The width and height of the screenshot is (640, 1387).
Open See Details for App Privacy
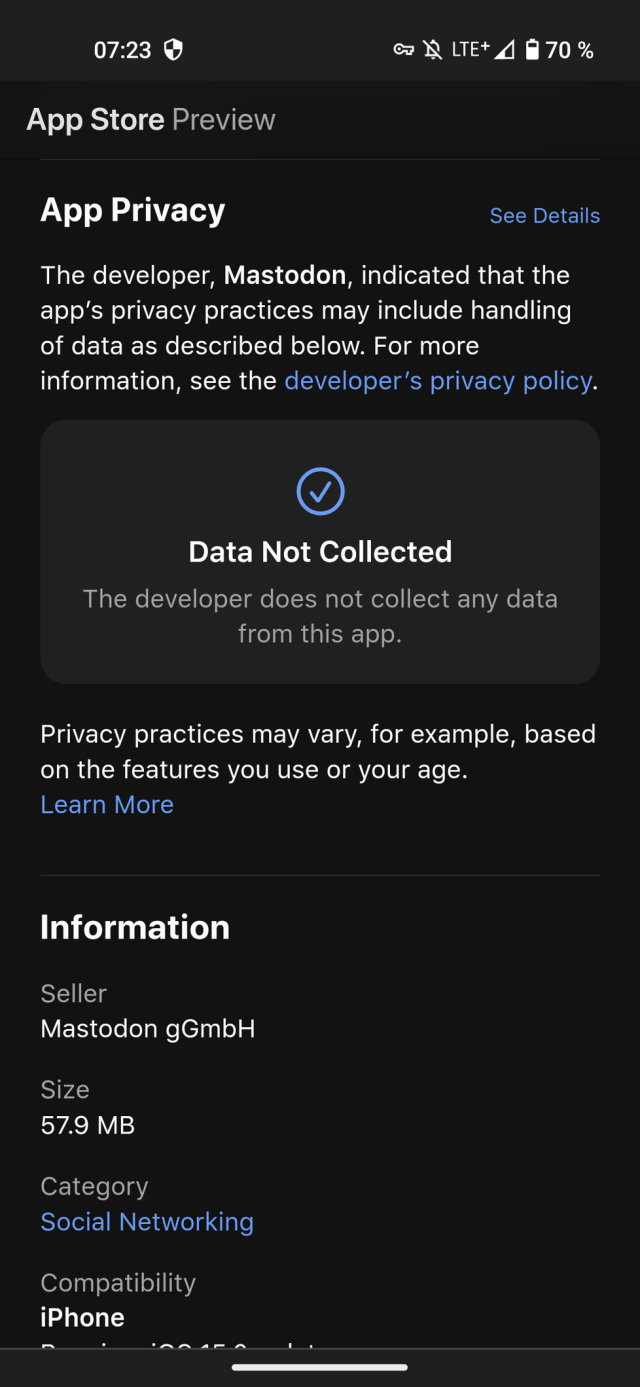pyautogui.click(x=544, y=216)
